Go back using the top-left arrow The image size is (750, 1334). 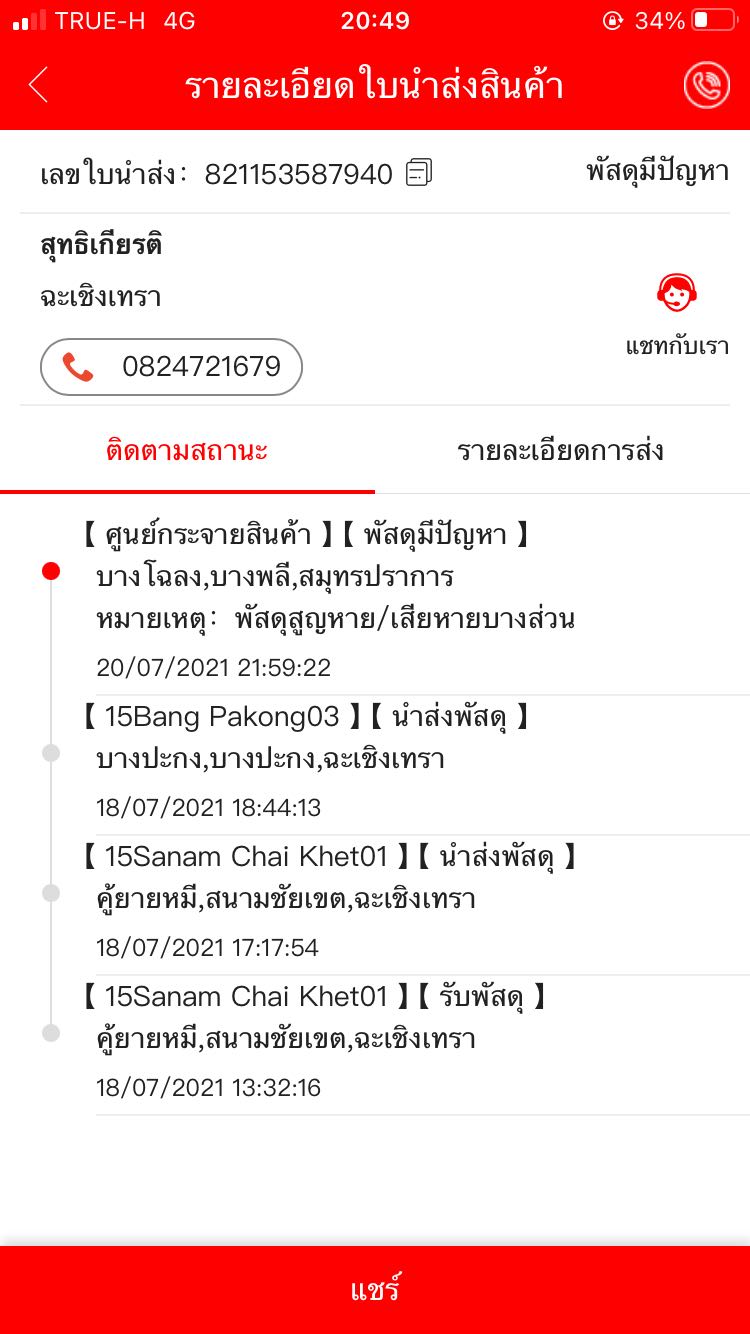(38, 86)
